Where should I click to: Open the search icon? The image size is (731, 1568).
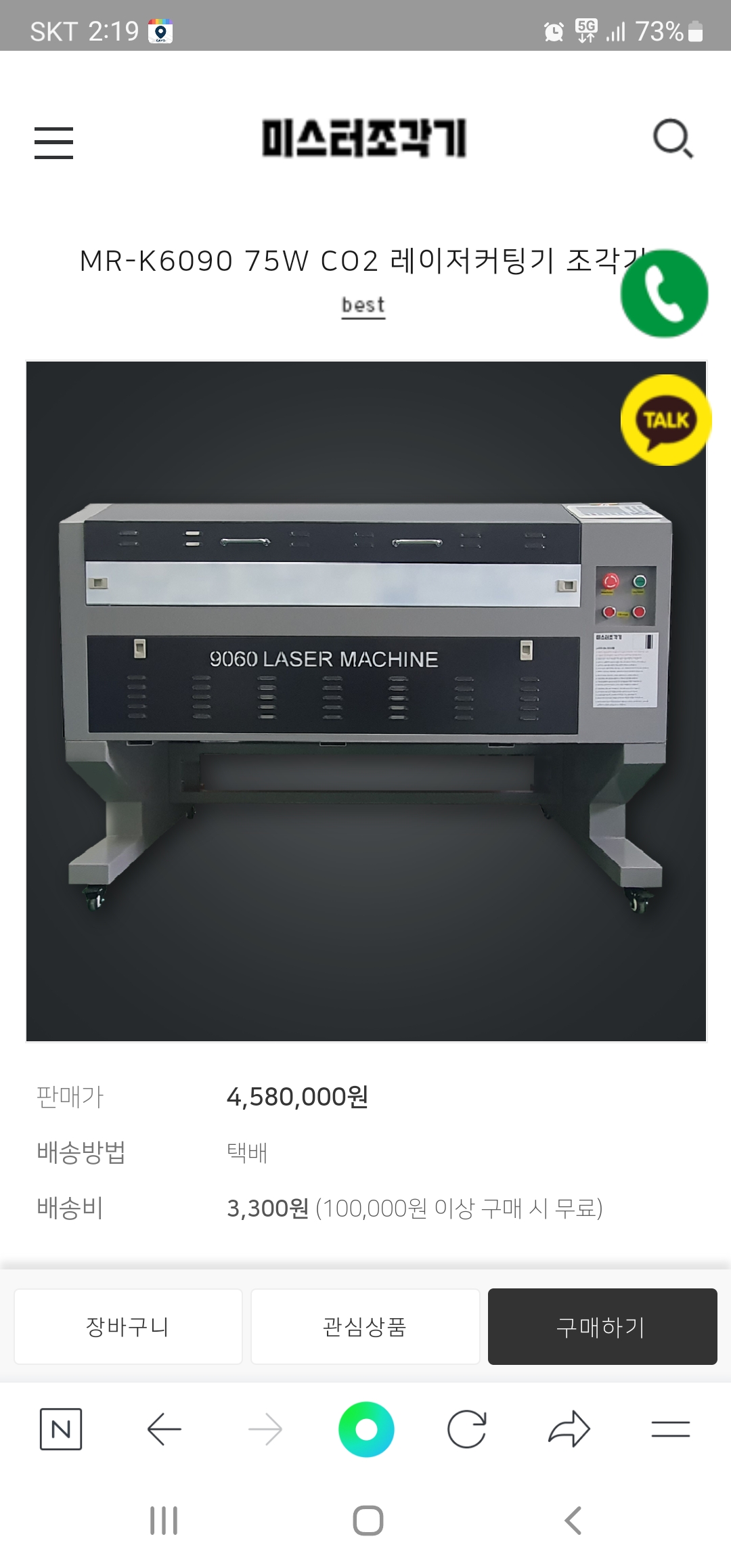click(x=672, y=139)
